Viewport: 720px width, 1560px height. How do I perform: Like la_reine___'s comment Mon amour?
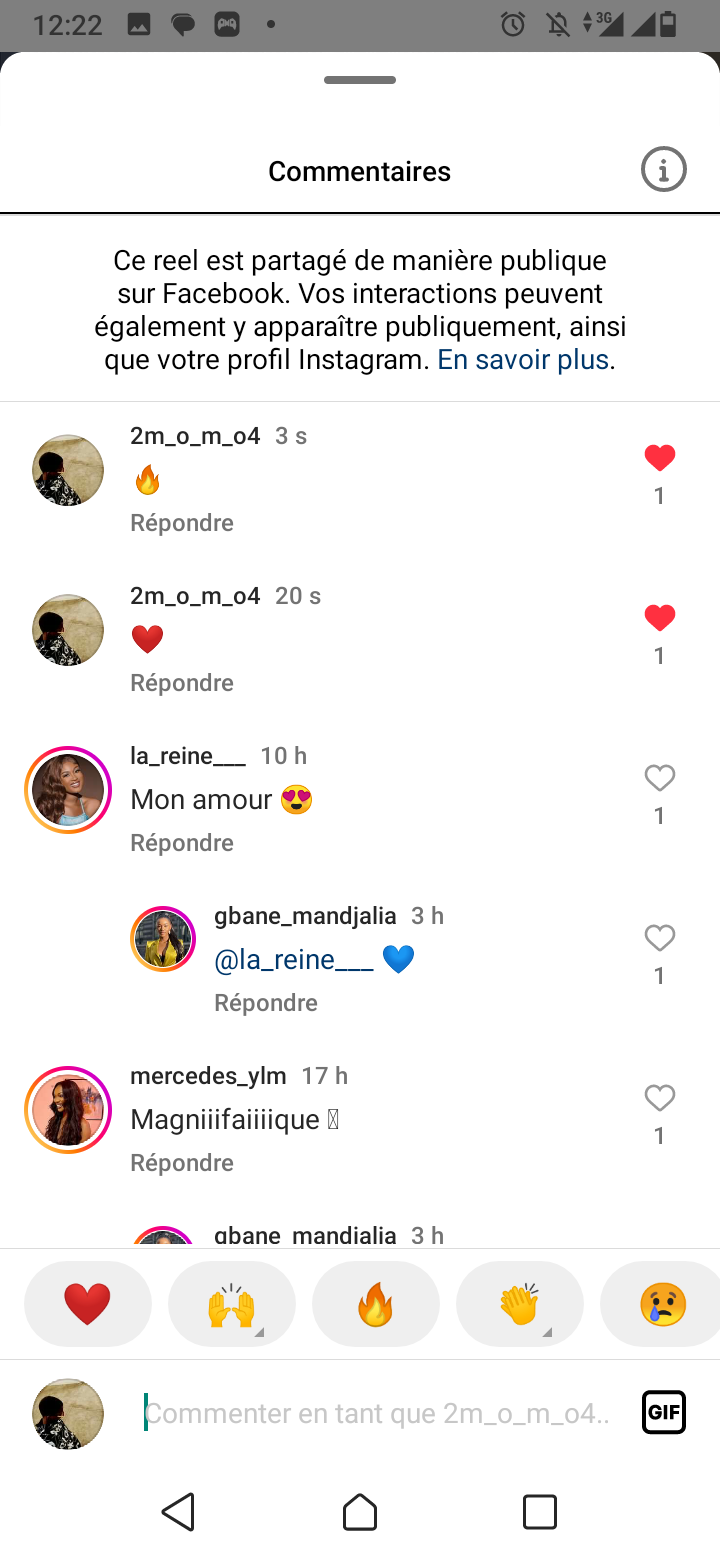pos(659,778)
